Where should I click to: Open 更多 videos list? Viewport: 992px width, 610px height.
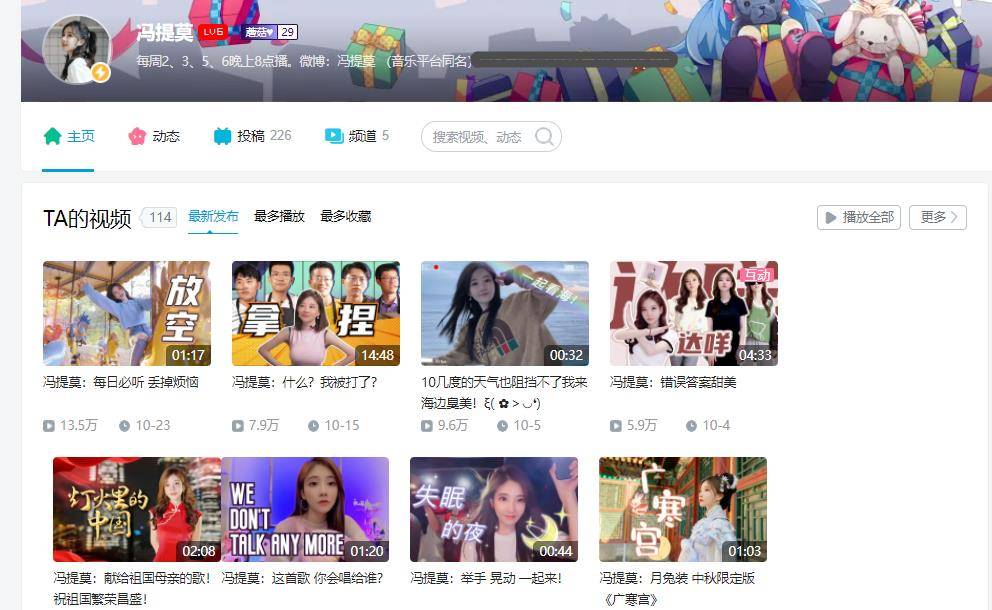click(x=937, y=217)
